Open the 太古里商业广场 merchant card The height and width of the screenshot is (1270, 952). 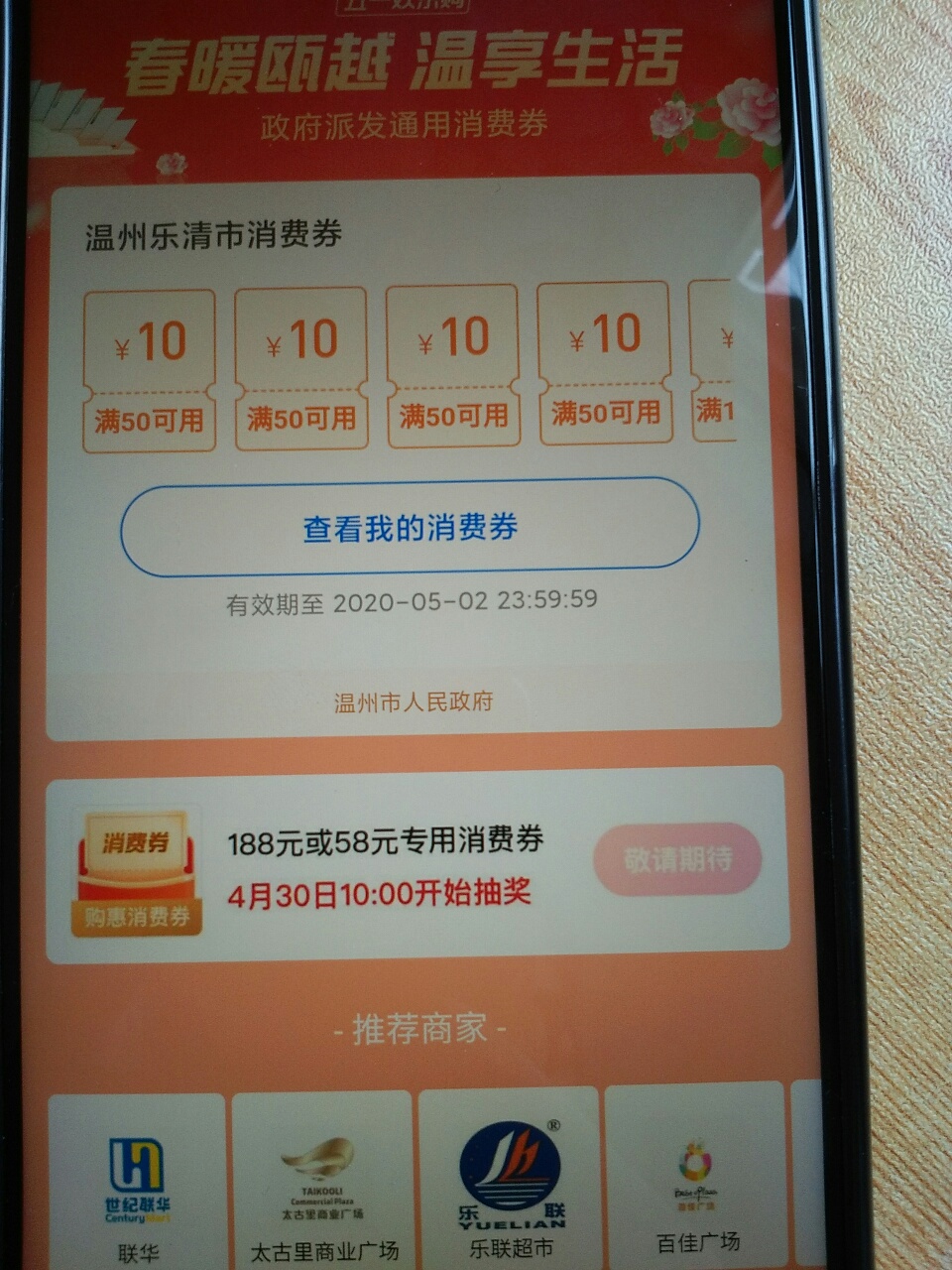[x=321, y=1181]
